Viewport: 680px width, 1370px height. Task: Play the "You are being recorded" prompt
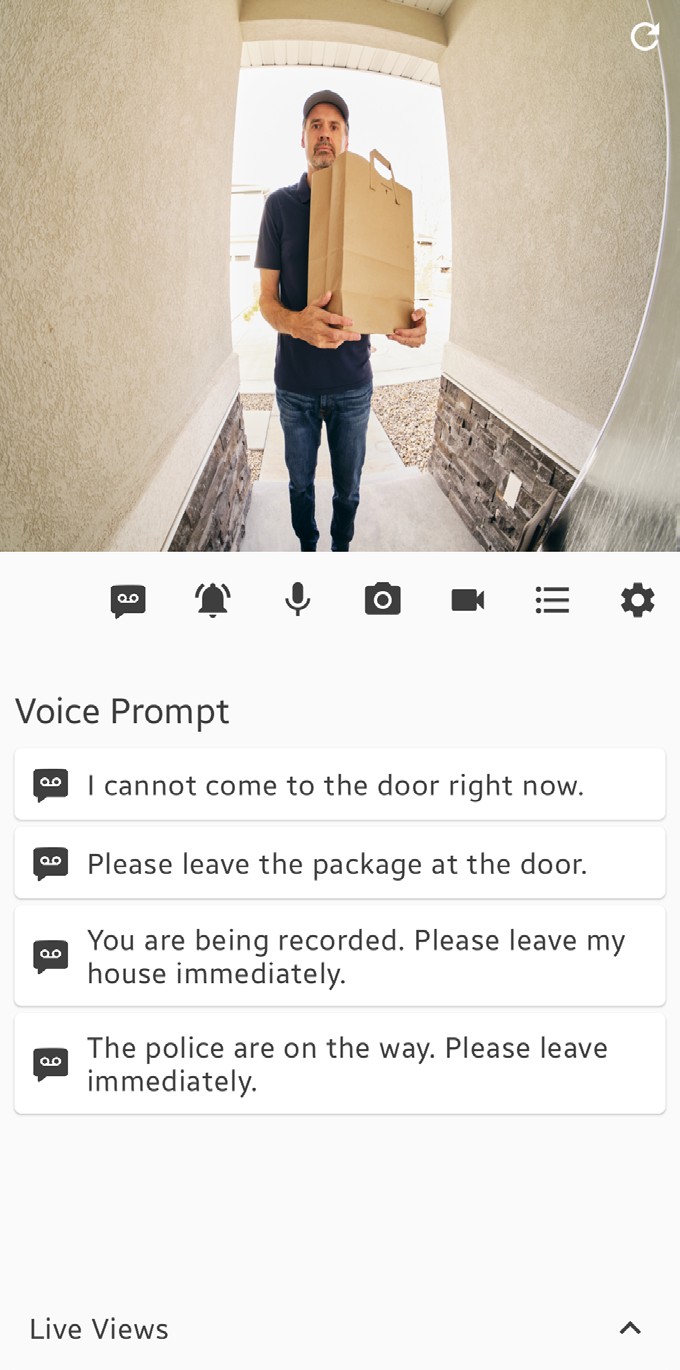click(340, 956)
